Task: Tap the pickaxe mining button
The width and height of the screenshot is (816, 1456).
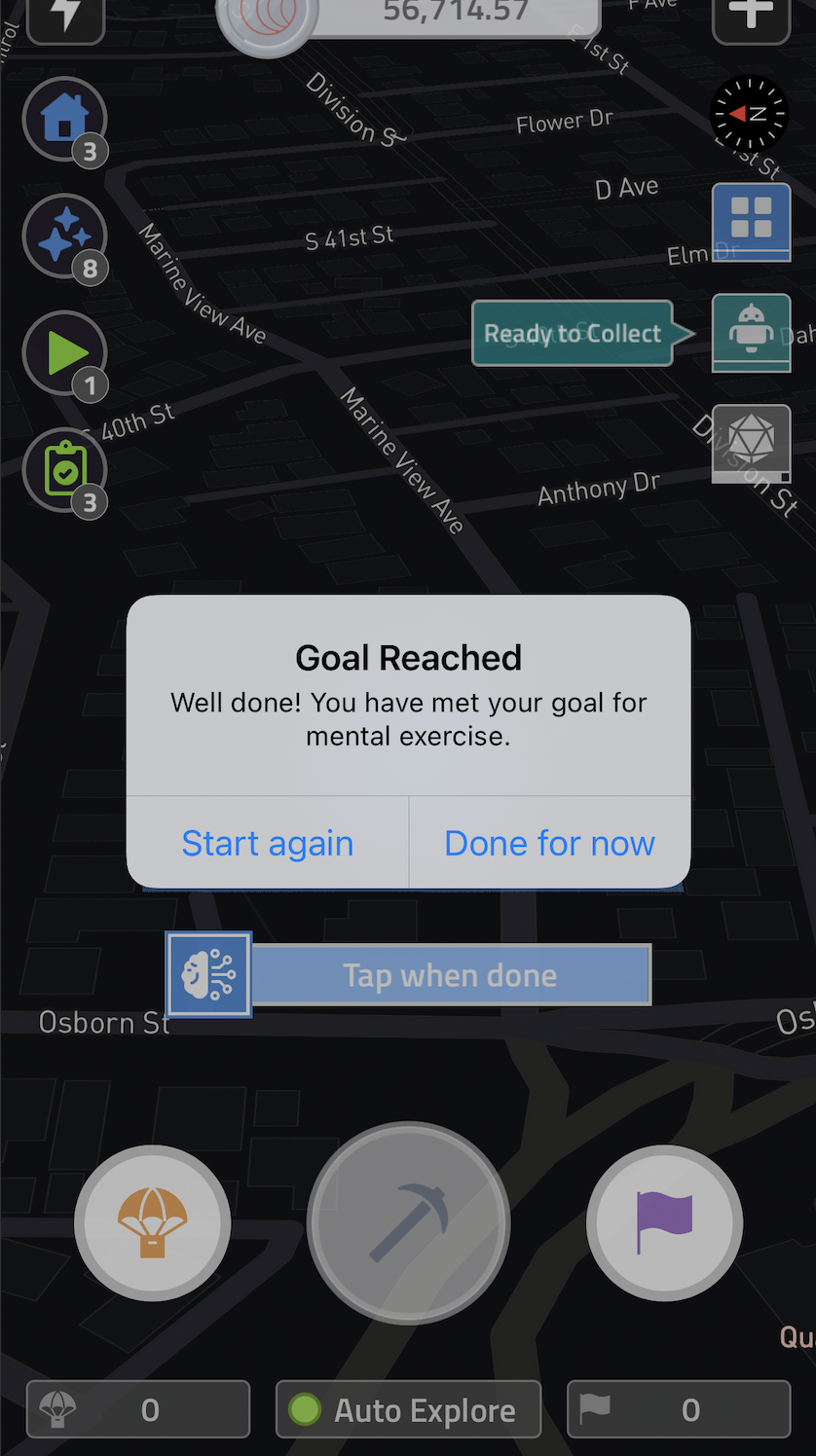Action: (x=409, y=1223)
